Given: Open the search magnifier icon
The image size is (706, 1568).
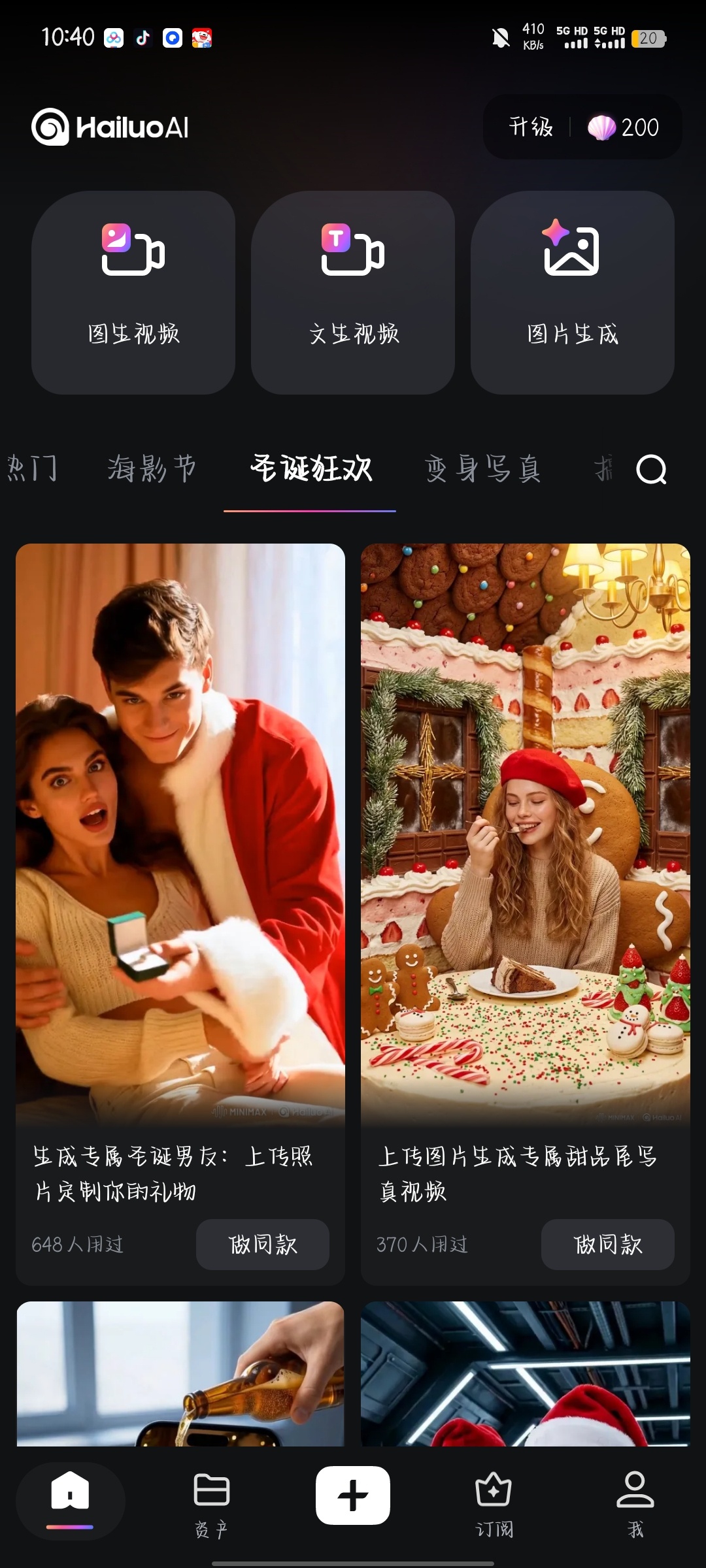Looking at the screenshot, I should click(651, 469).
